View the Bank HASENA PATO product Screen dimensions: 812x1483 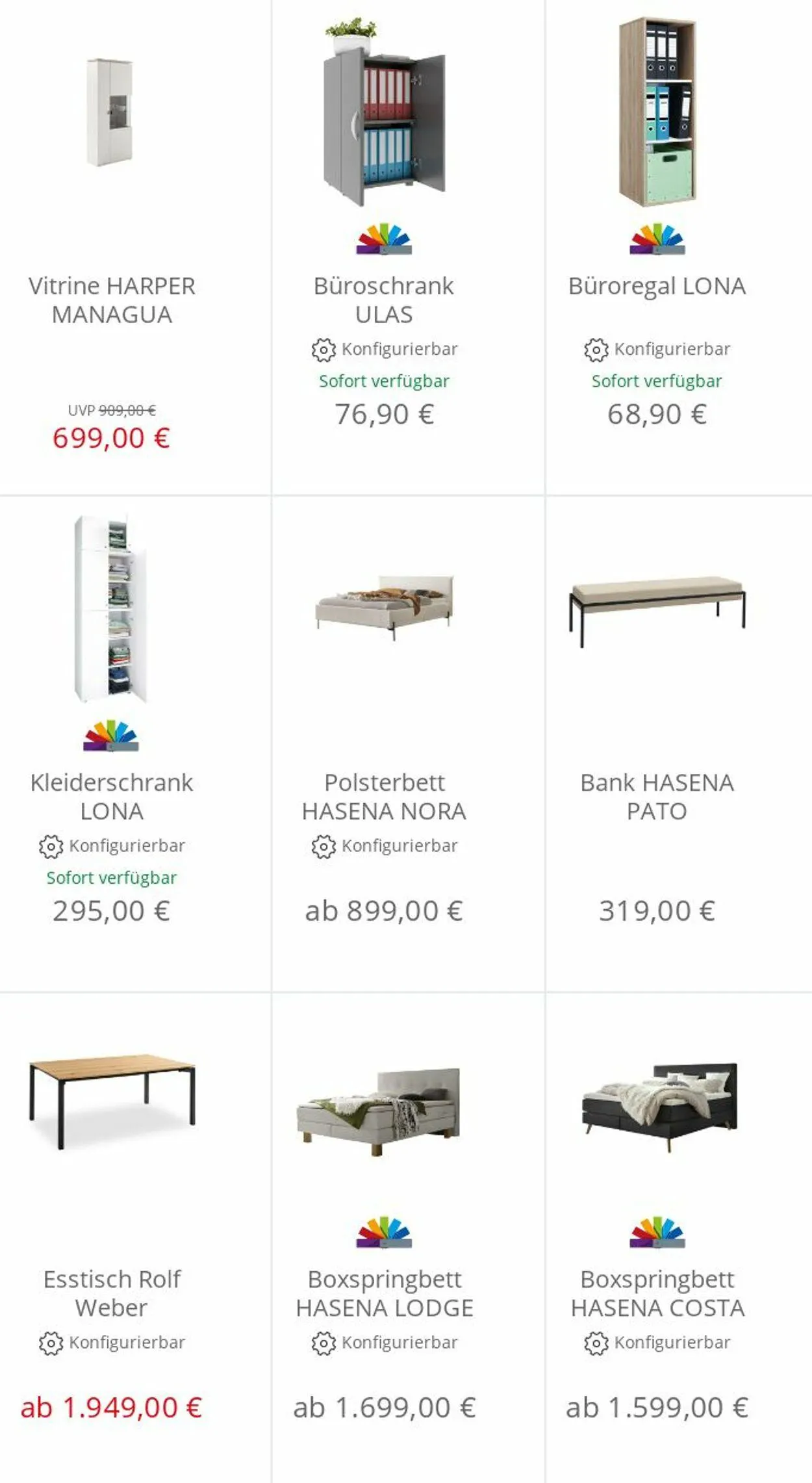(657, 797)
